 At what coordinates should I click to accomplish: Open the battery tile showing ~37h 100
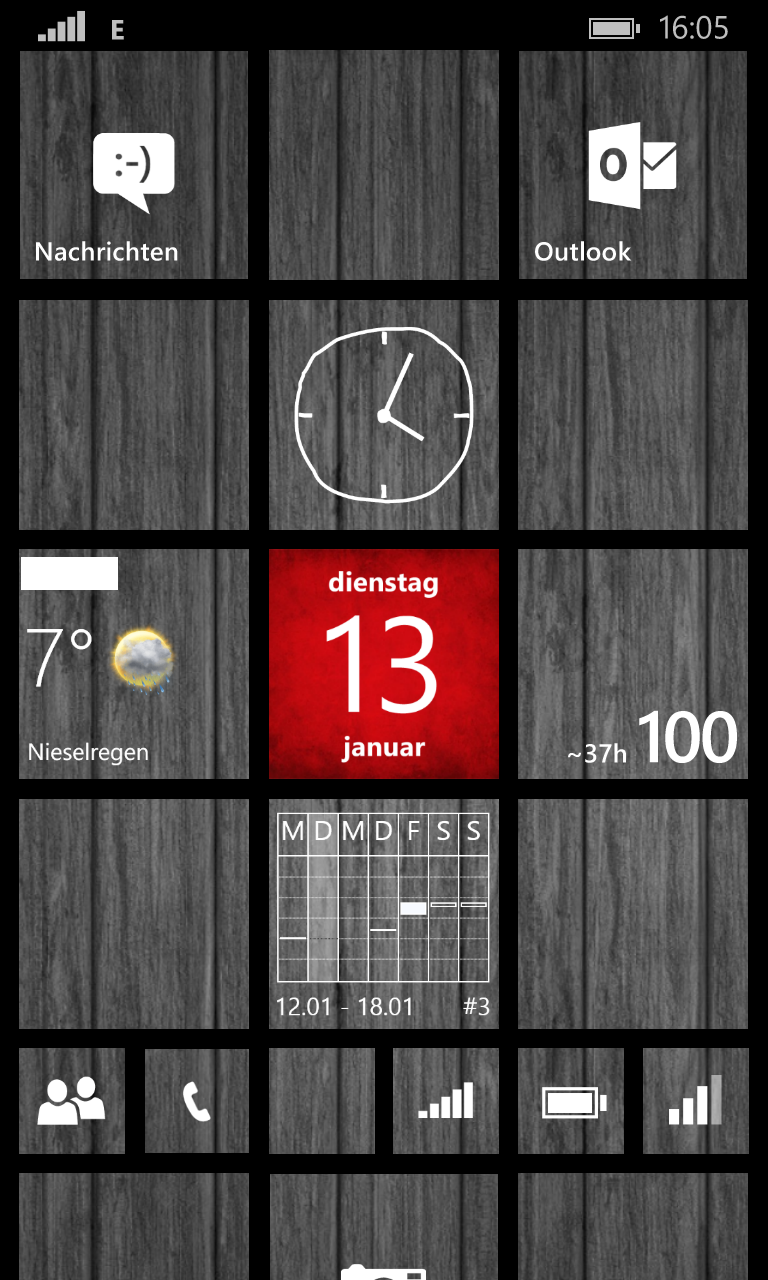click(633, 664)
